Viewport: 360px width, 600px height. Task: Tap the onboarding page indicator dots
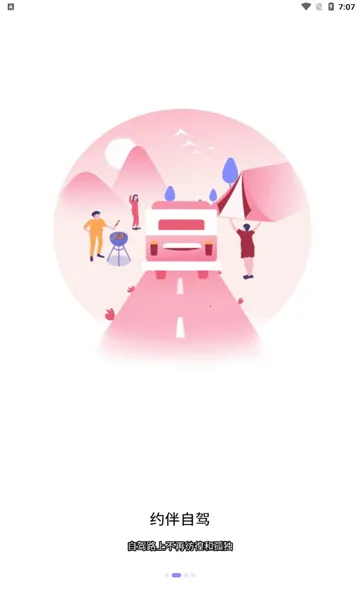tap(180, 575)
